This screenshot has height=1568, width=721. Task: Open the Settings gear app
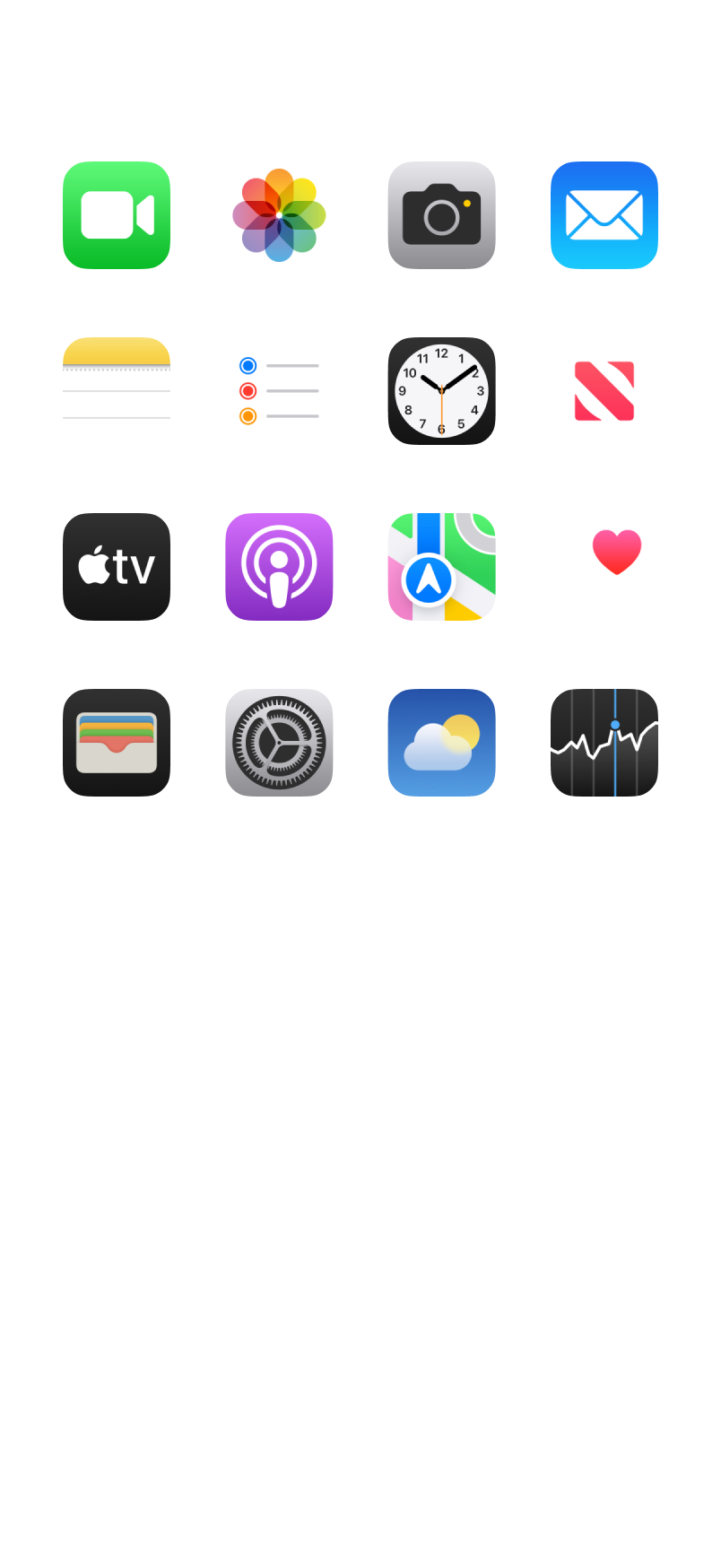click(x=279, y=743)
